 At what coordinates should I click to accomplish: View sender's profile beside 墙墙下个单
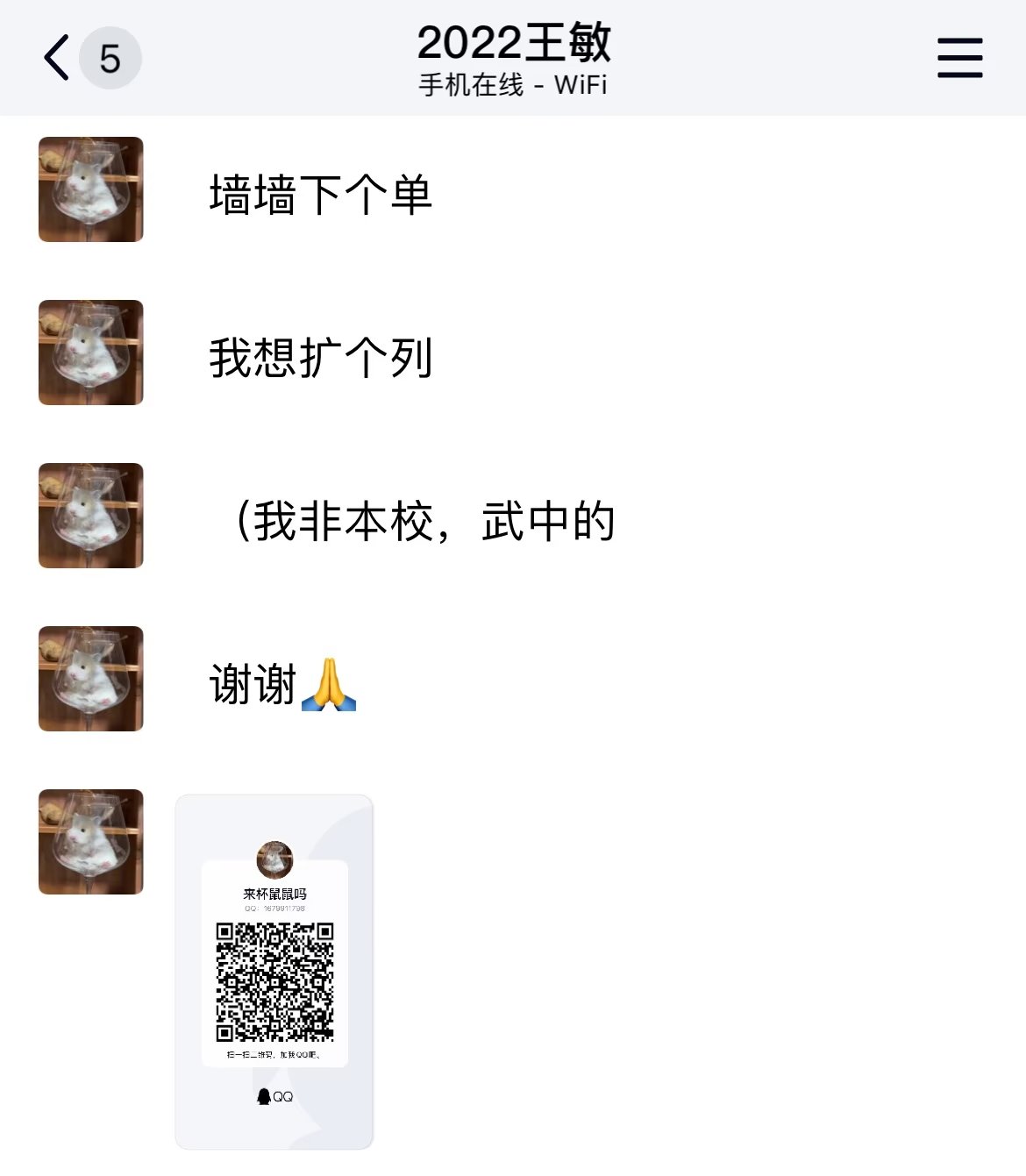click(x=91, y=189)
